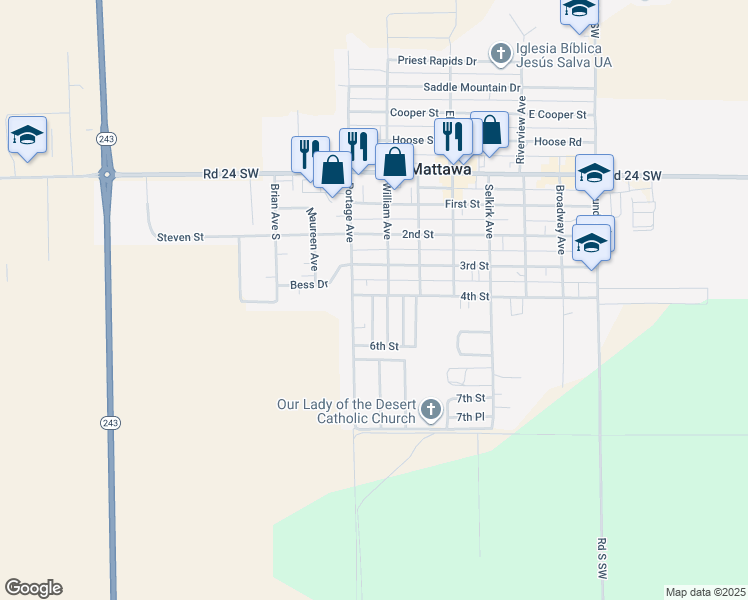This screenshot has height=600, width=748.
Task: Tap the school marker west of highway 243
Action: 27,135
